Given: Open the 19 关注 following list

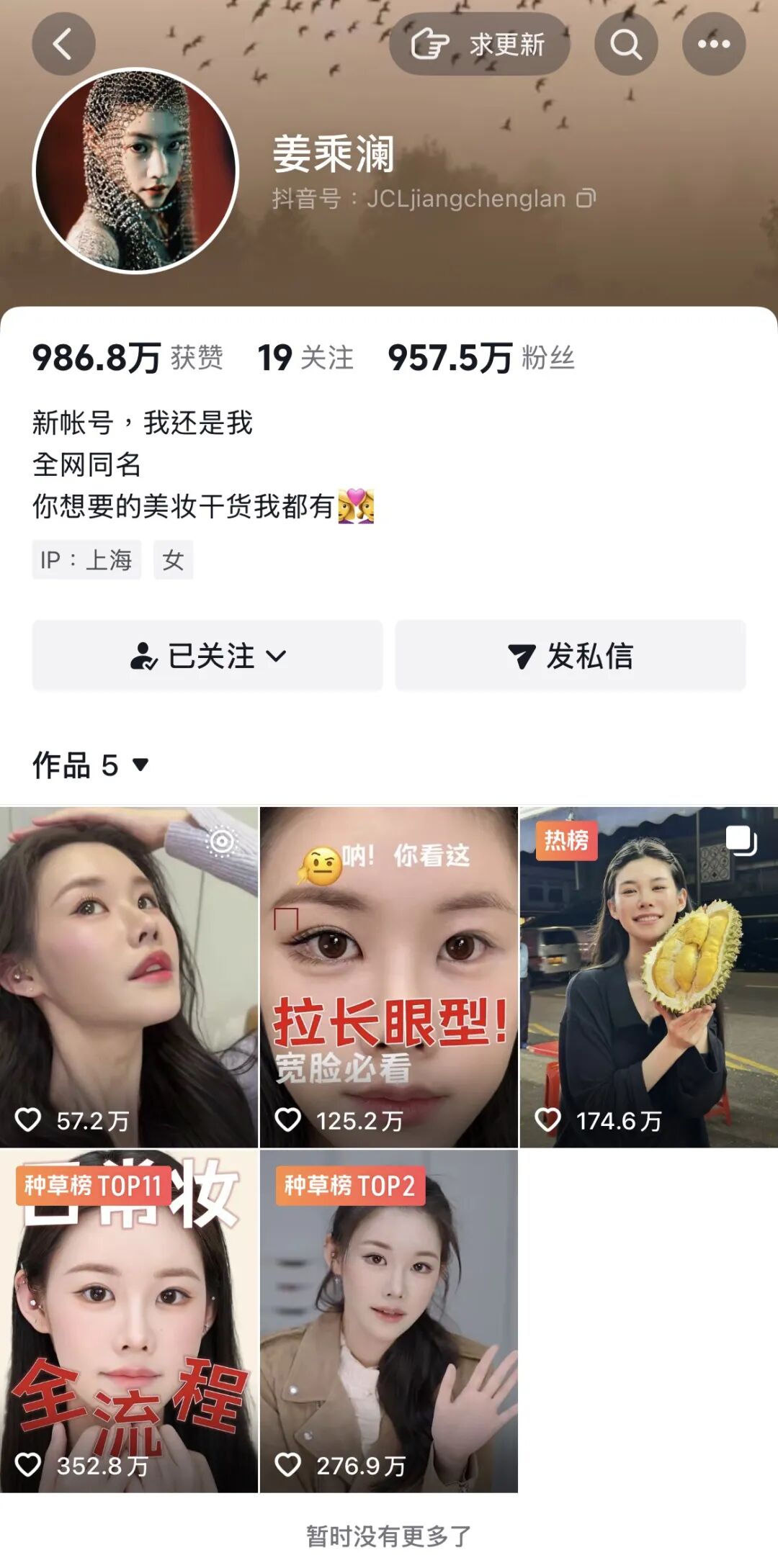Looking at the screenshot, I should pyautogui.click(x=305, y=358).
